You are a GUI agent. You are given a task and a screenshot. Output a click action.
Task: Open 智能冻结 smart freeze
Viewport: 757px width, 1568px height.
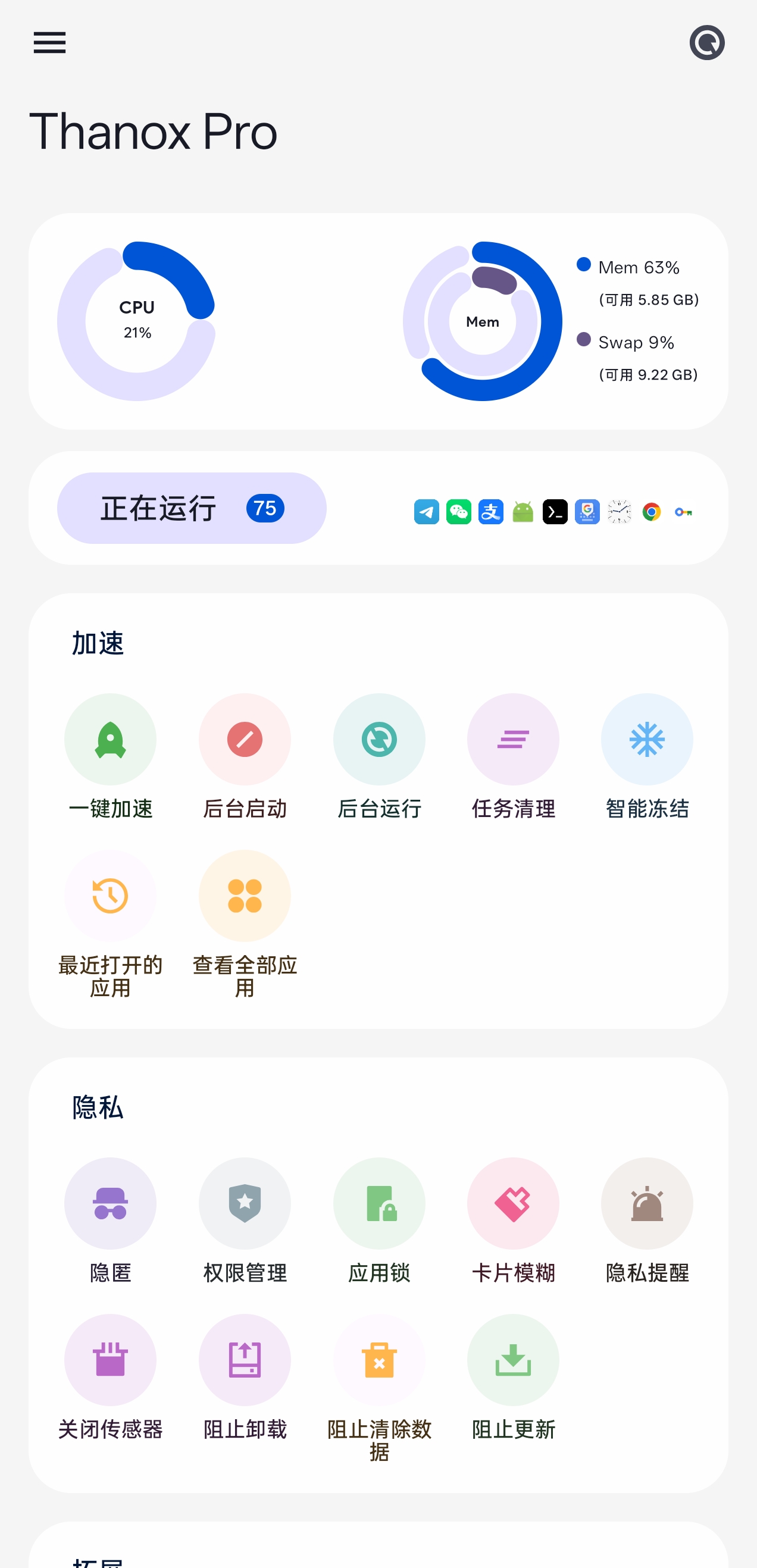tap(647, 740)
